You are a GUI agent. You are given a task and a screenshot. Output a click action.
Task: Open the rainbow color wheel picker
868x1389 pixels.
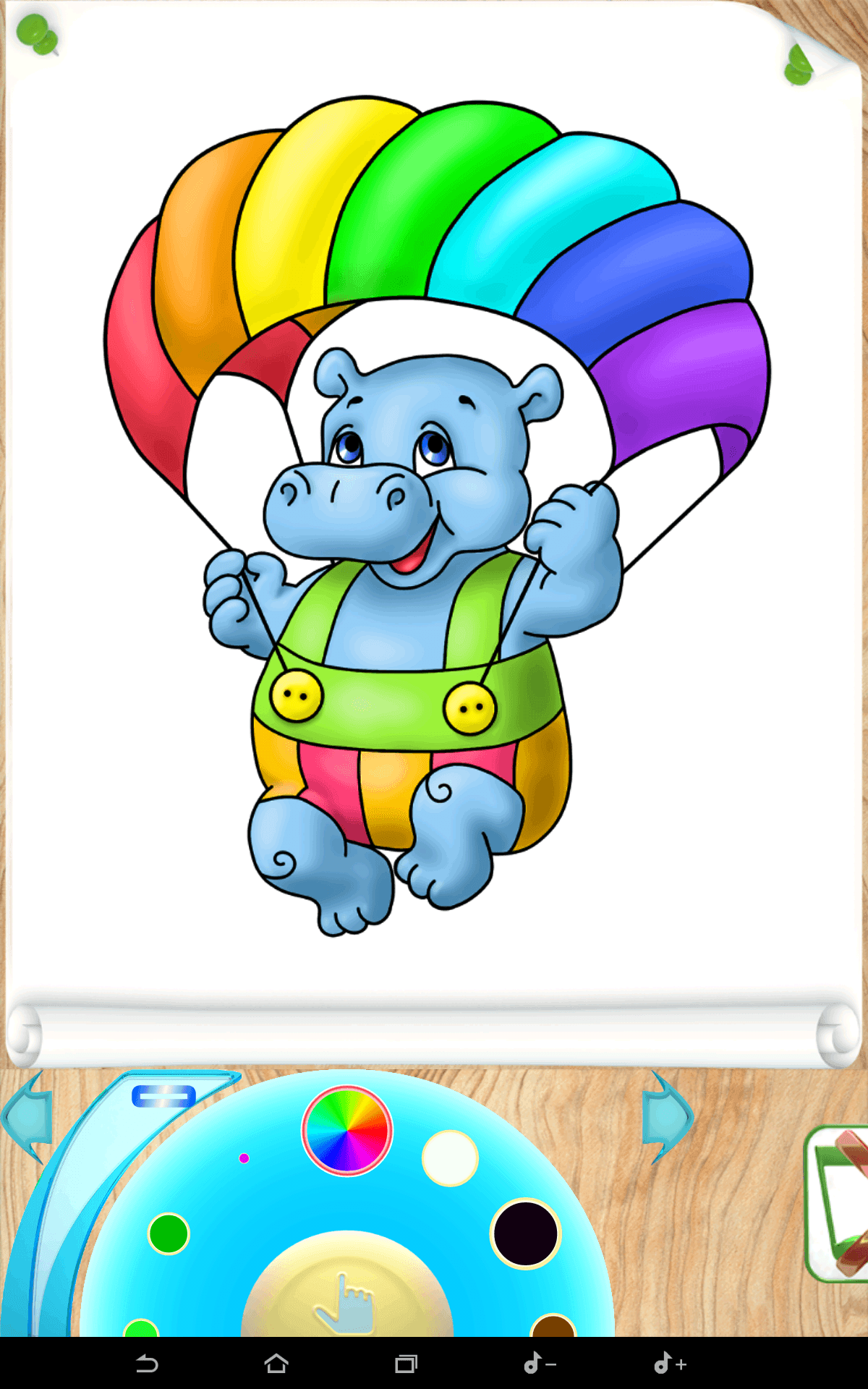pyautogui.click(x=347, y=1129)
